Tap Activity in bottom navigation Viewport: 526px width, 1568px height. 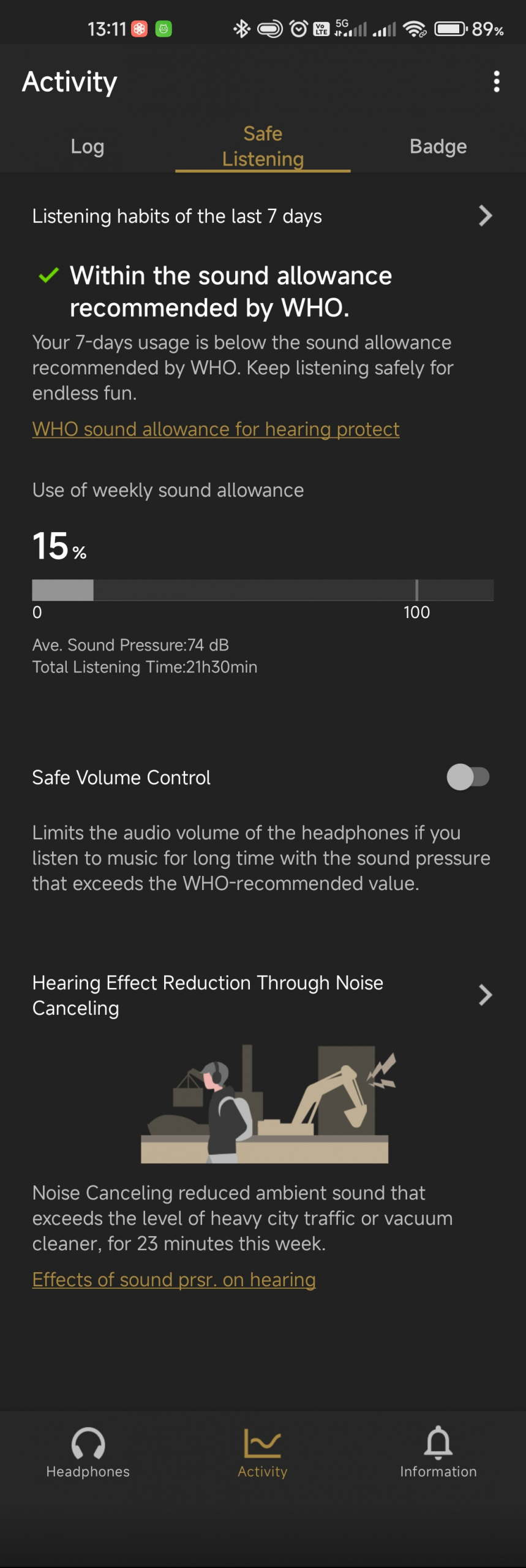click(263, 1453)
